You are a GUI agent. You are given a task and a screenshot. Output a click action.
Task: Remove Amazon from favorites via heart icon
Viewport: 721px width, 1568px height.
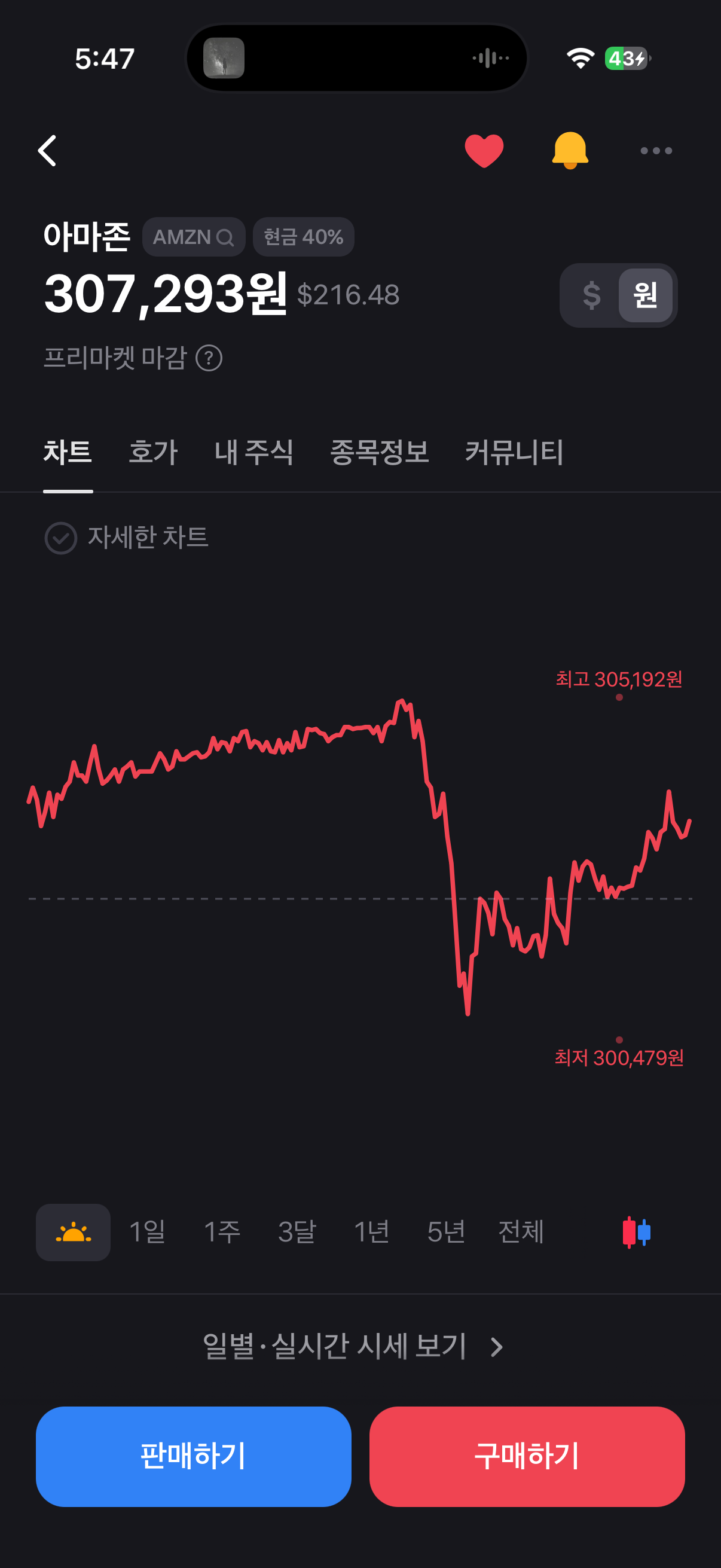pos(484,150)
